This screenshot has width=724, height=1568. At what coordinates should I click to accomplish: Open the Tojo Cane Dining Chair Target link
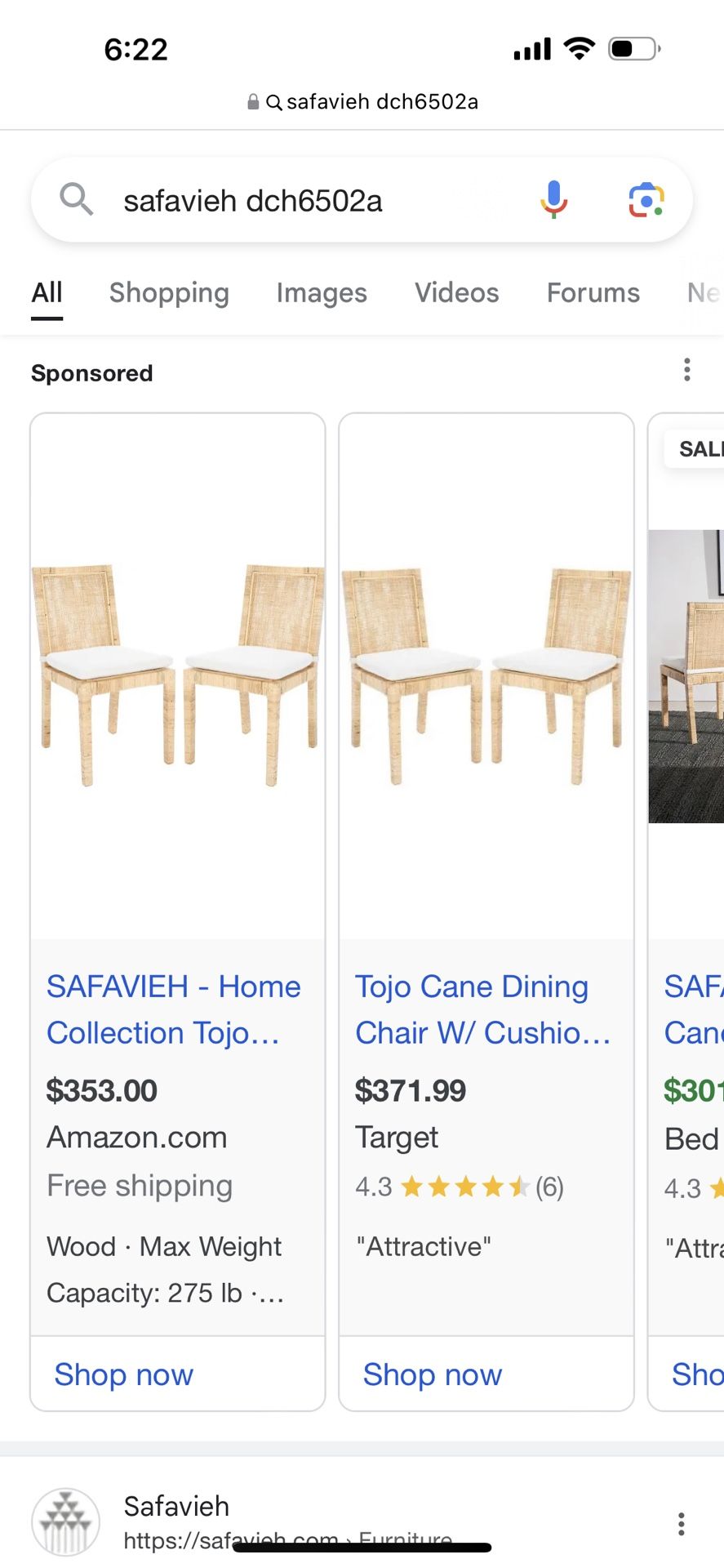pyautogui.click(x=482, y=1009)
